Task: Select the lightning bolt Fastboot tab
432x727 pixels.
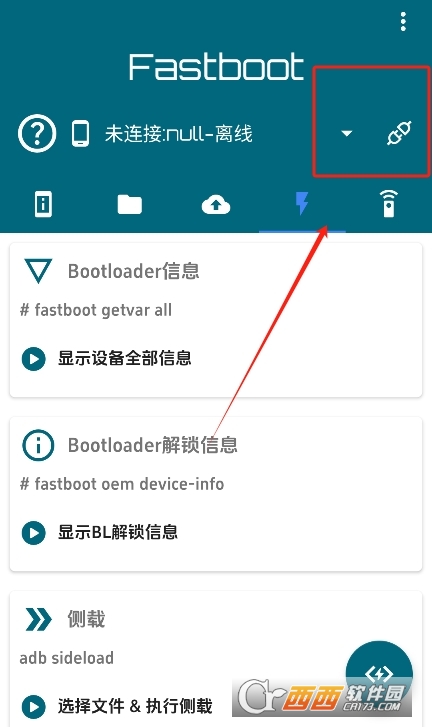Action: click(x=302, y=204)
